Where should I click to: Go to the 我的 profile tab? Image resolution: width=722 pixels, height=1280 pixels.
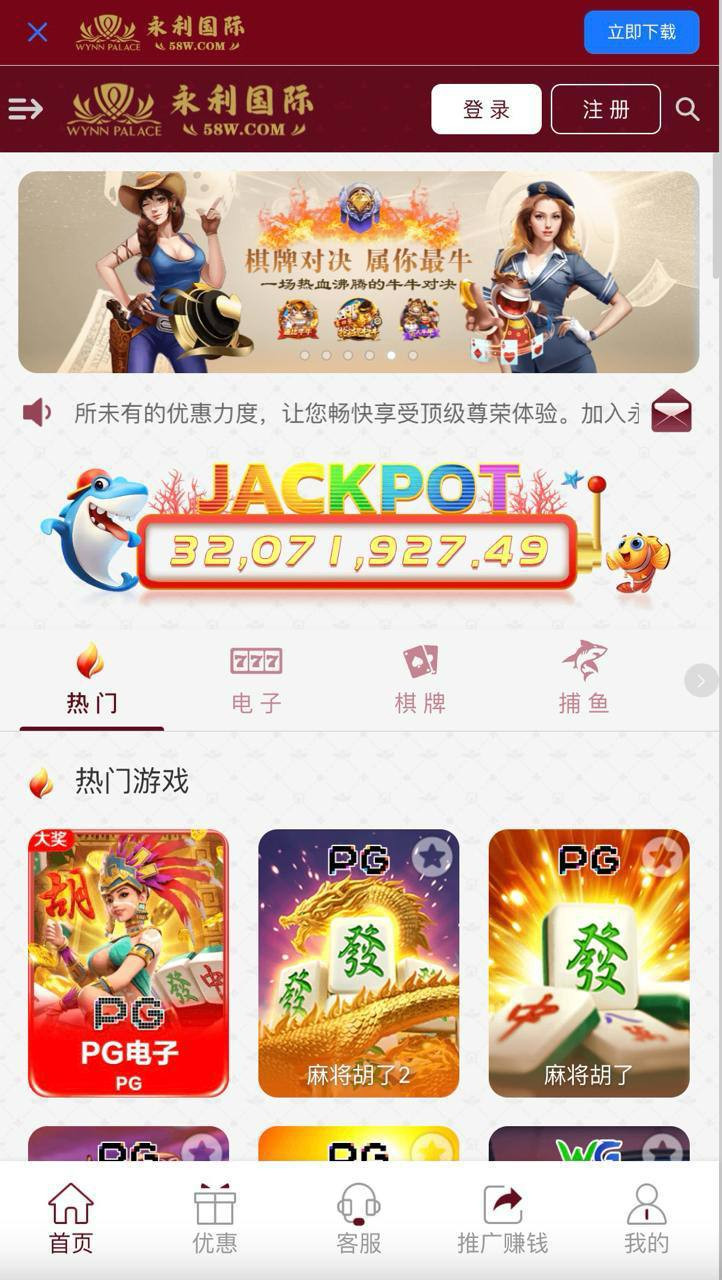(x=646, y=1218)
